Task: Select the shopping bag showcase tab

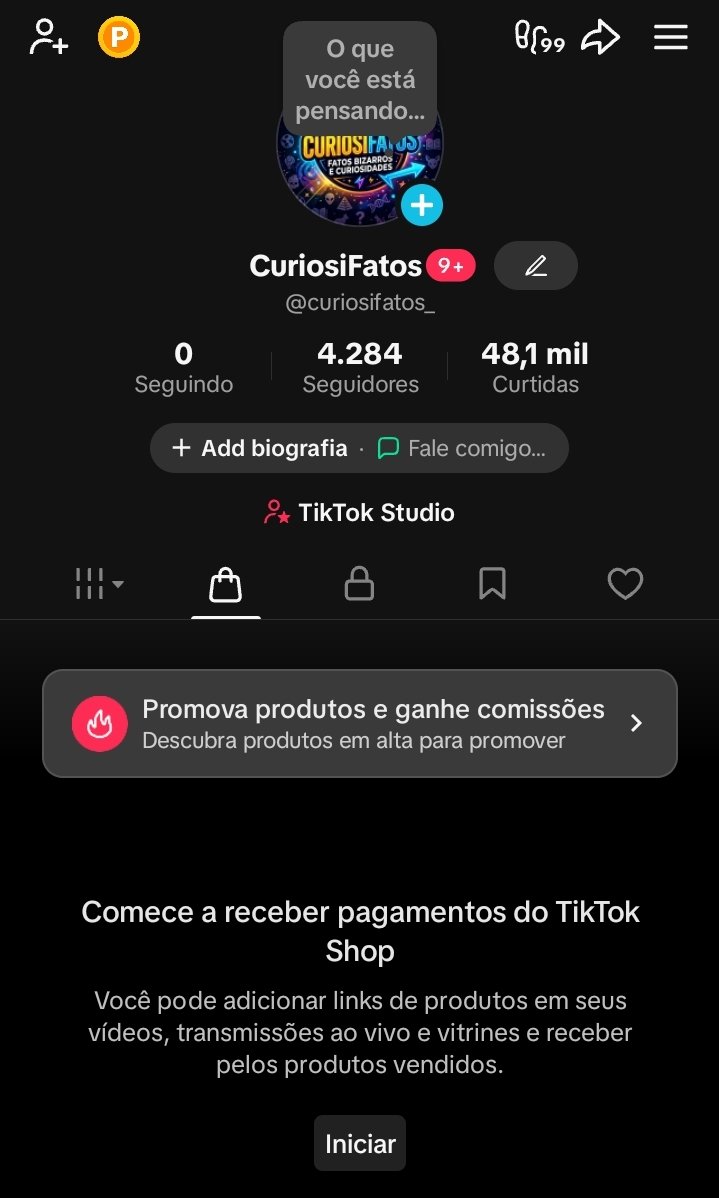Action: click(x=226, y=584)
